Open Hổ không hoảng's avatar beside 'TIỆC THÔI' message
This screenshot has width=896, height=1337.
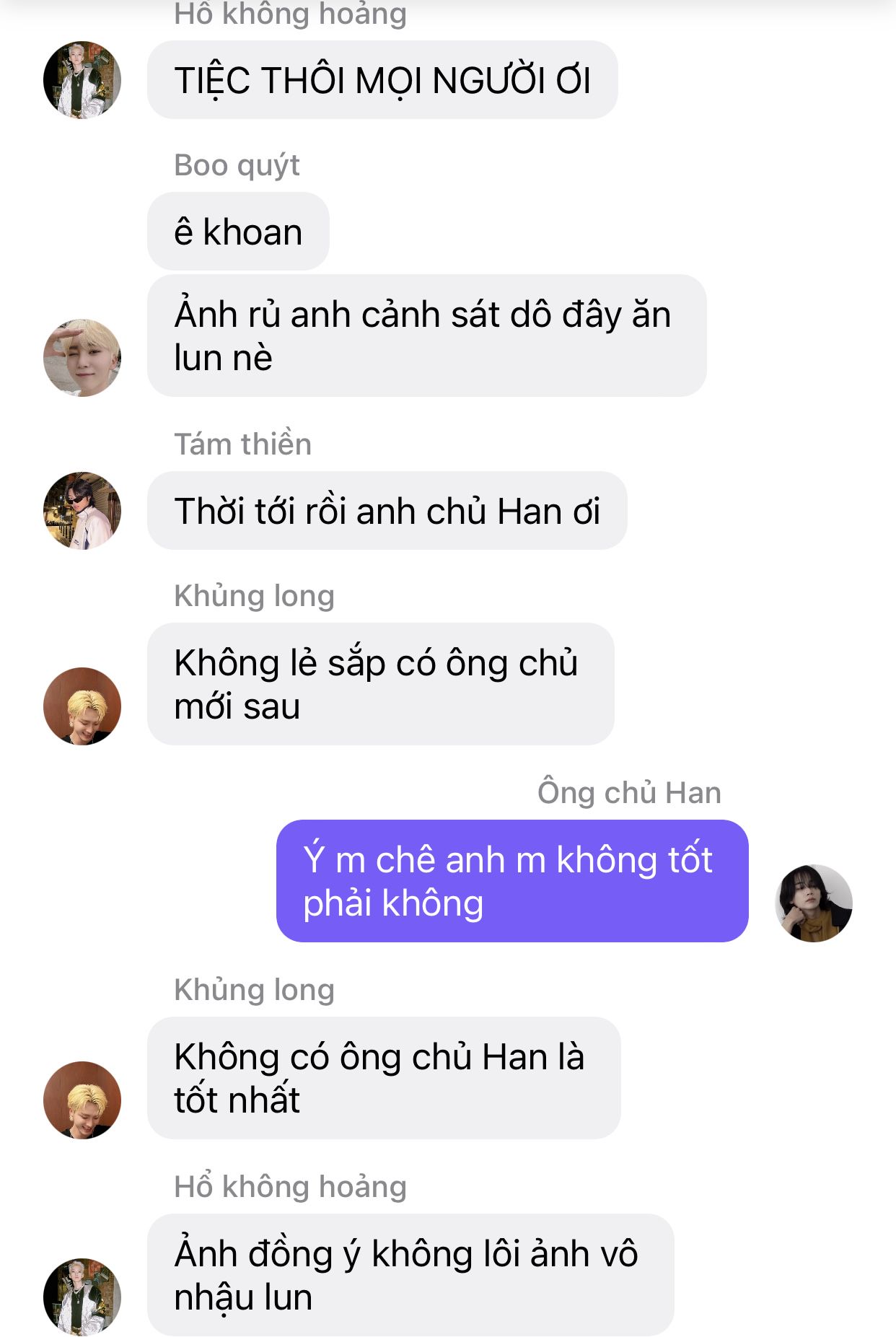click(82, 79)
